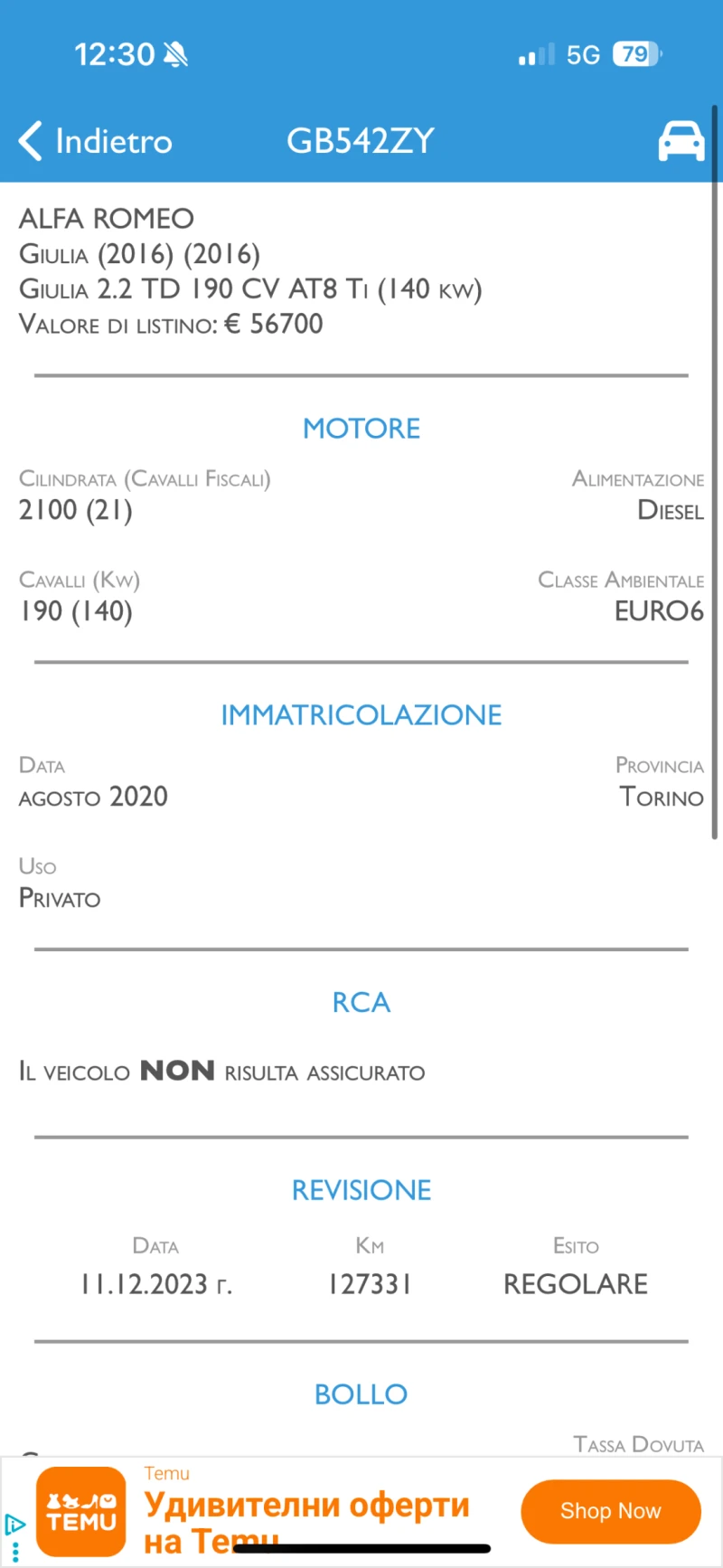Tap the cellular signal bars icon
This screenshot has height=1568, width=723.
tap(534, 54)
